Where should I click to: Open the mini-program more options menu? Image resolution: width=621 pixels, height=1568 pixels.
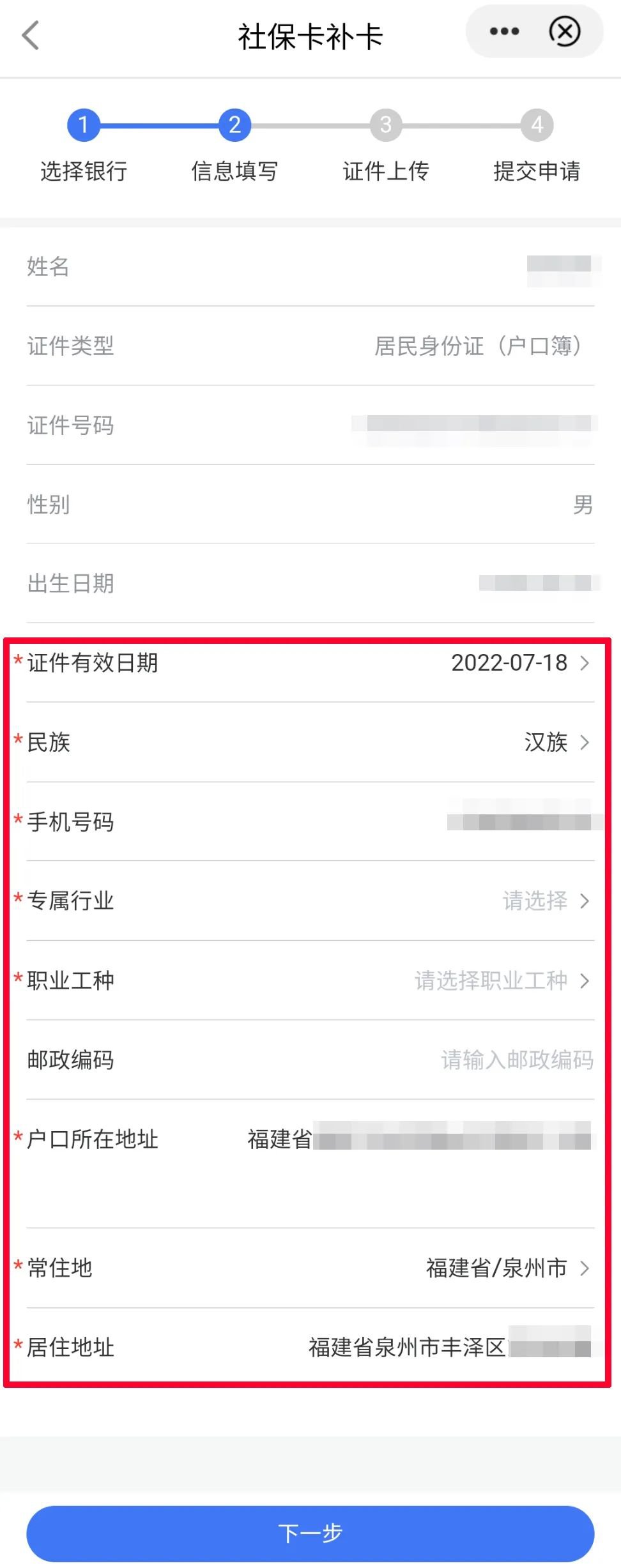click(504, 31)
